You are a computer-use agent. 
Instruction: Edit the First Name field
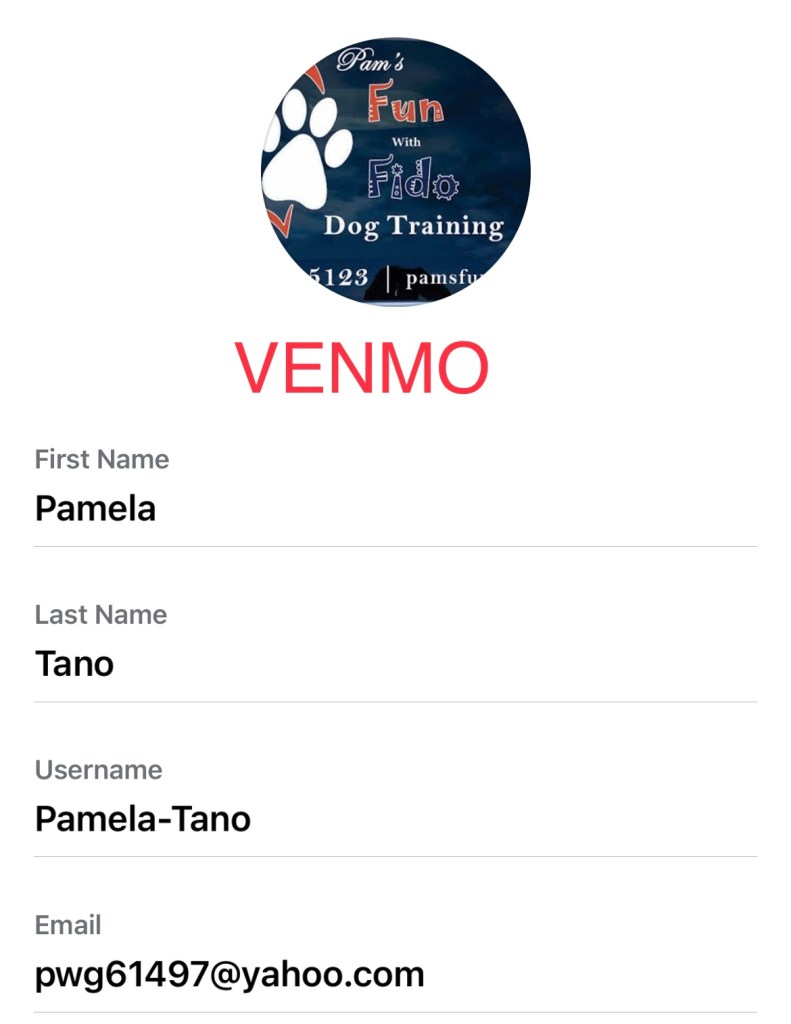[x=395, y=509]
